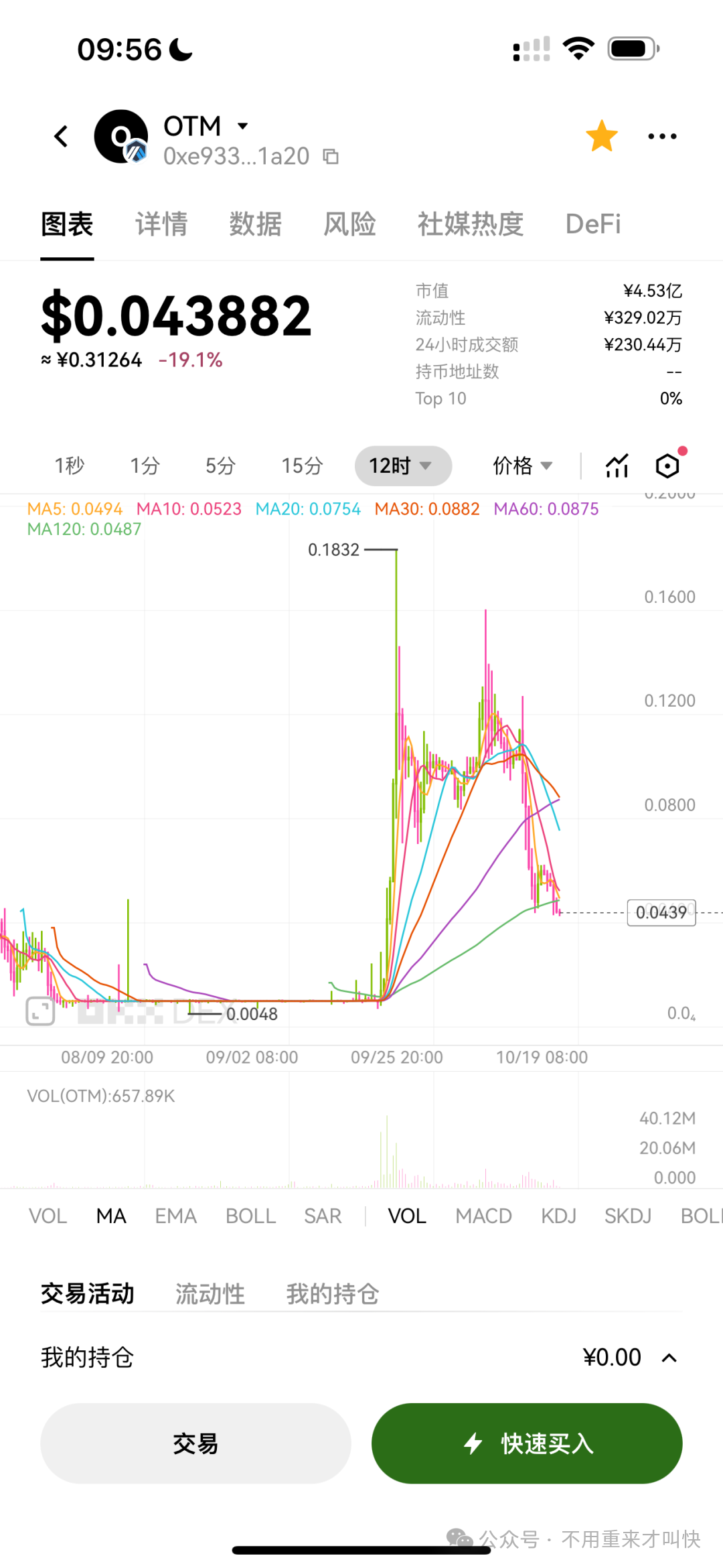Viewport: 723px width, 1568px height.
Task: Navigate back using the back arrow
Action: coord(60,135)
